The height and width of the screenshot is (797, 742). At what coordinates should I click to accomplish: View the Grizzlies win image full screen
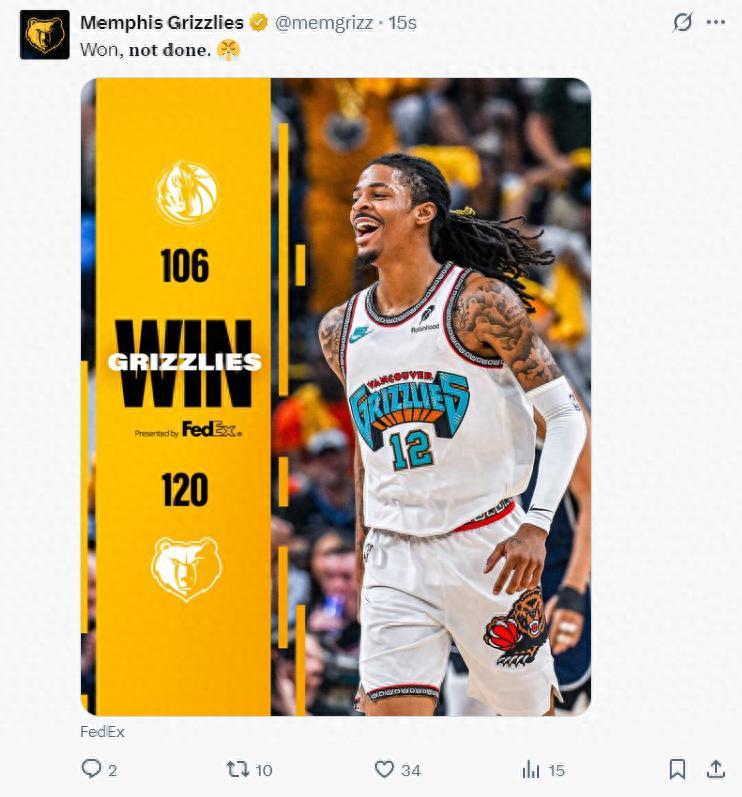[336, 397]
